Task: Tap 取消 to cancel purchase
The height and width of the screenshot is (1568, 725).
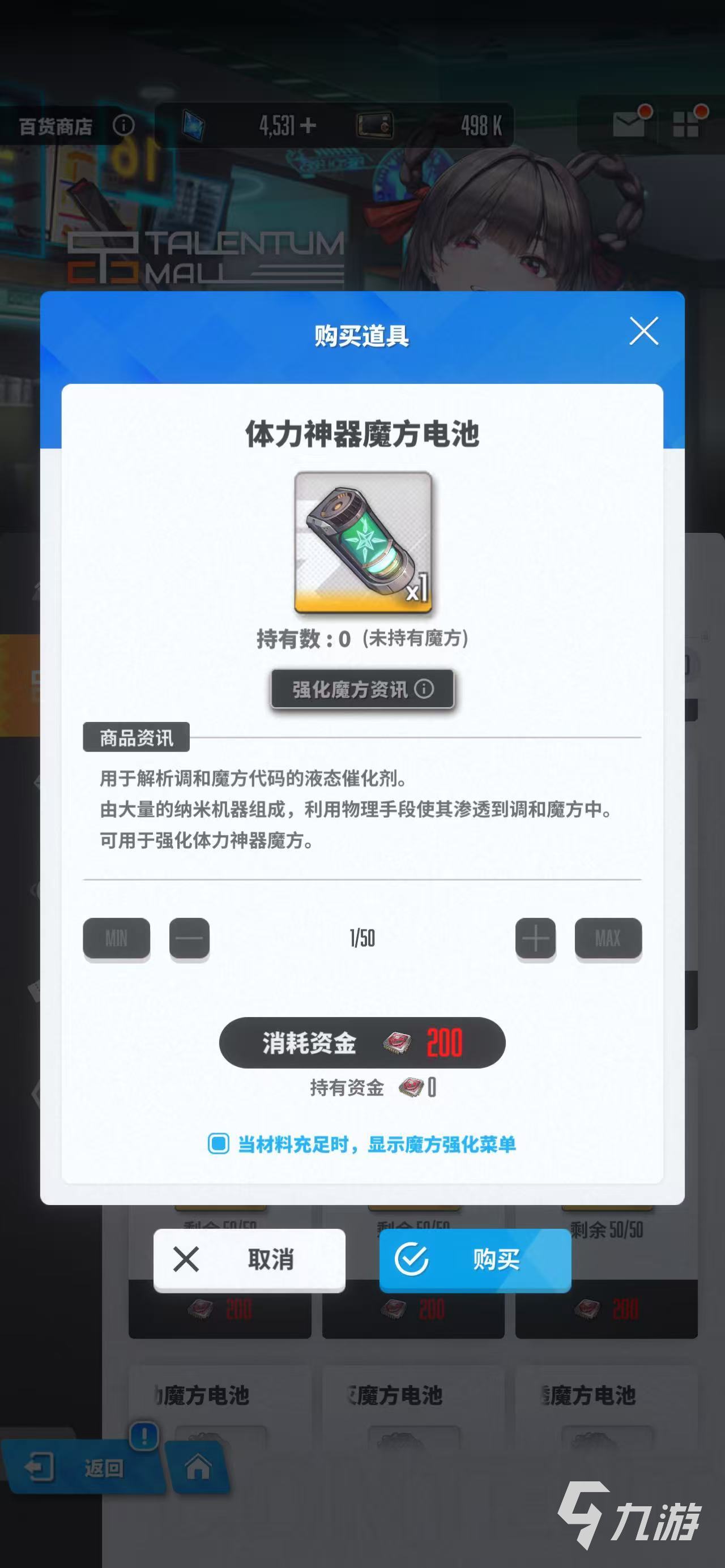Action: point(249,1259)
